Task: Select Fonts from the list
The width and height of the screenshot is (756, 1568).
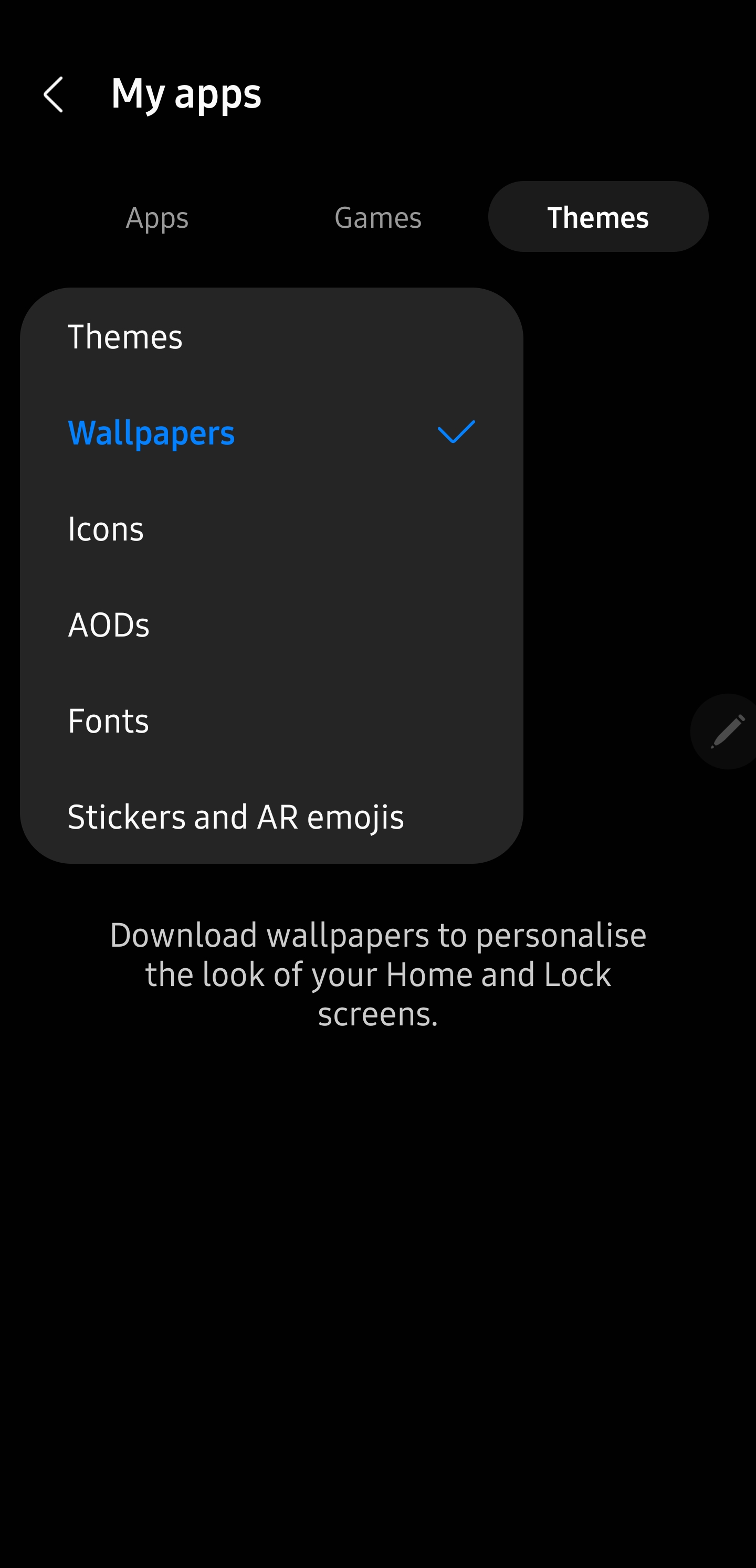Action: pyautogui.click(x=109, y=722)
